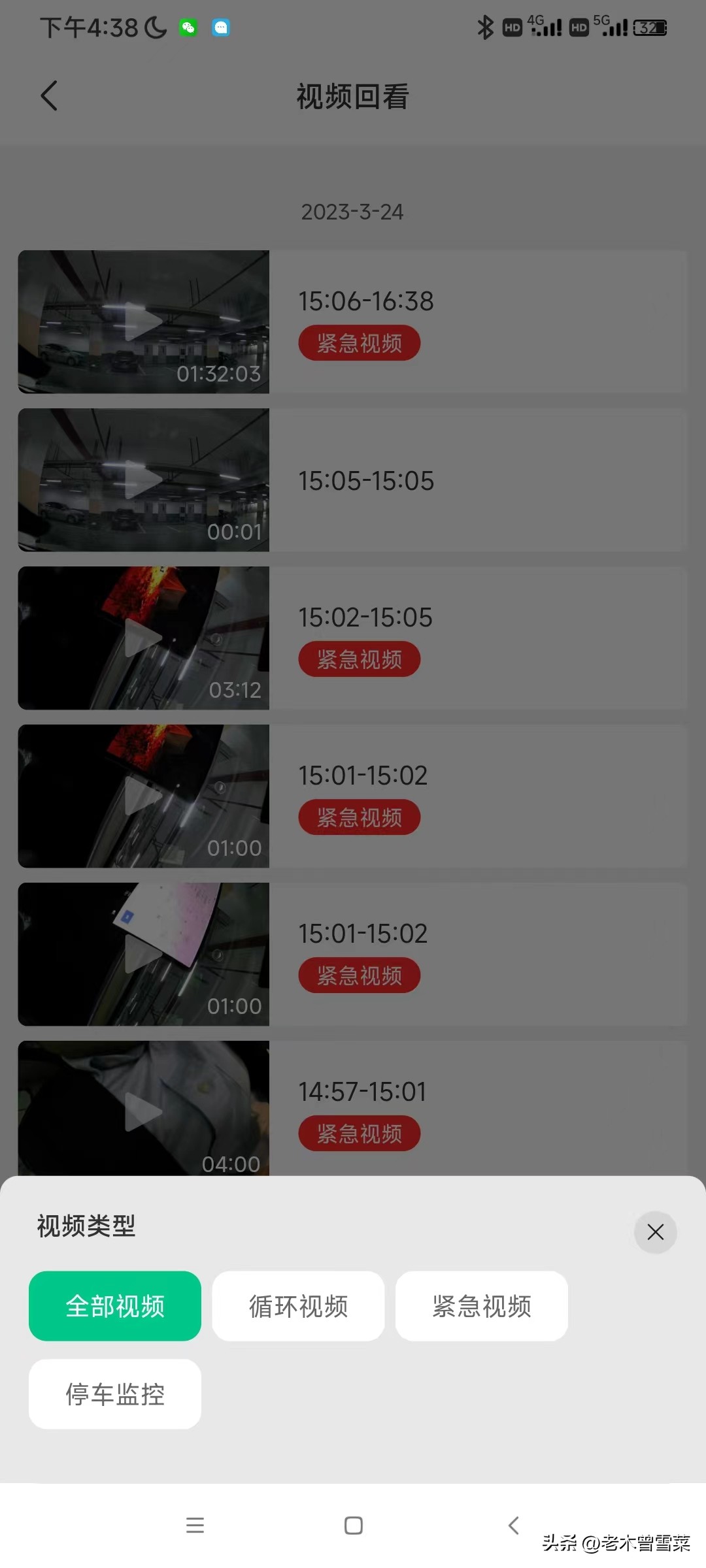Tap the 视频回看 page title
The width and height of the screenshot is (706, 1568).
(352, 96)
